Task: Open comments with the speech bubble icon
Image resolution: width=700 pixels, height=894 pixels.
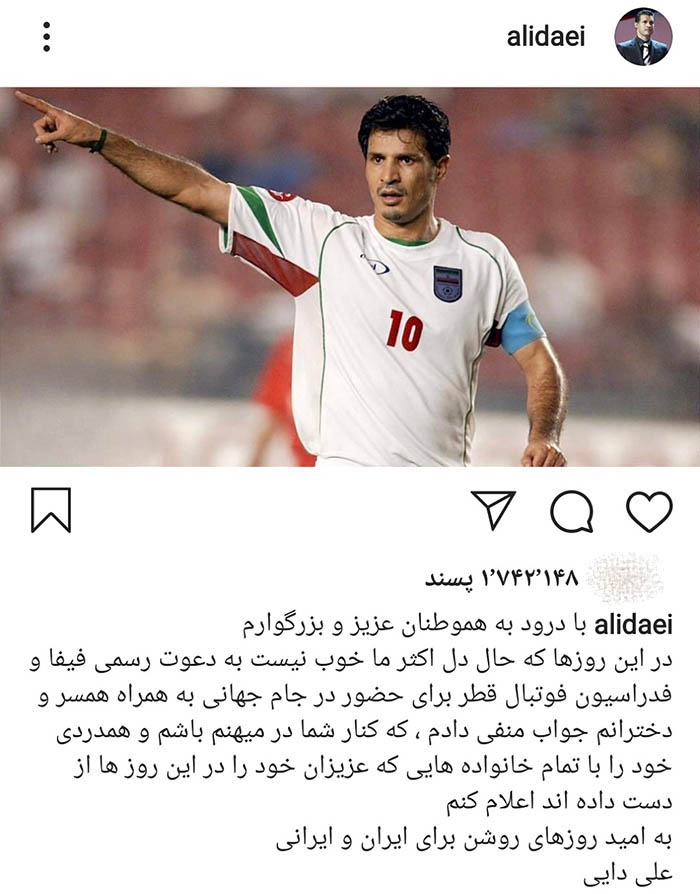Action: point(571,511)
